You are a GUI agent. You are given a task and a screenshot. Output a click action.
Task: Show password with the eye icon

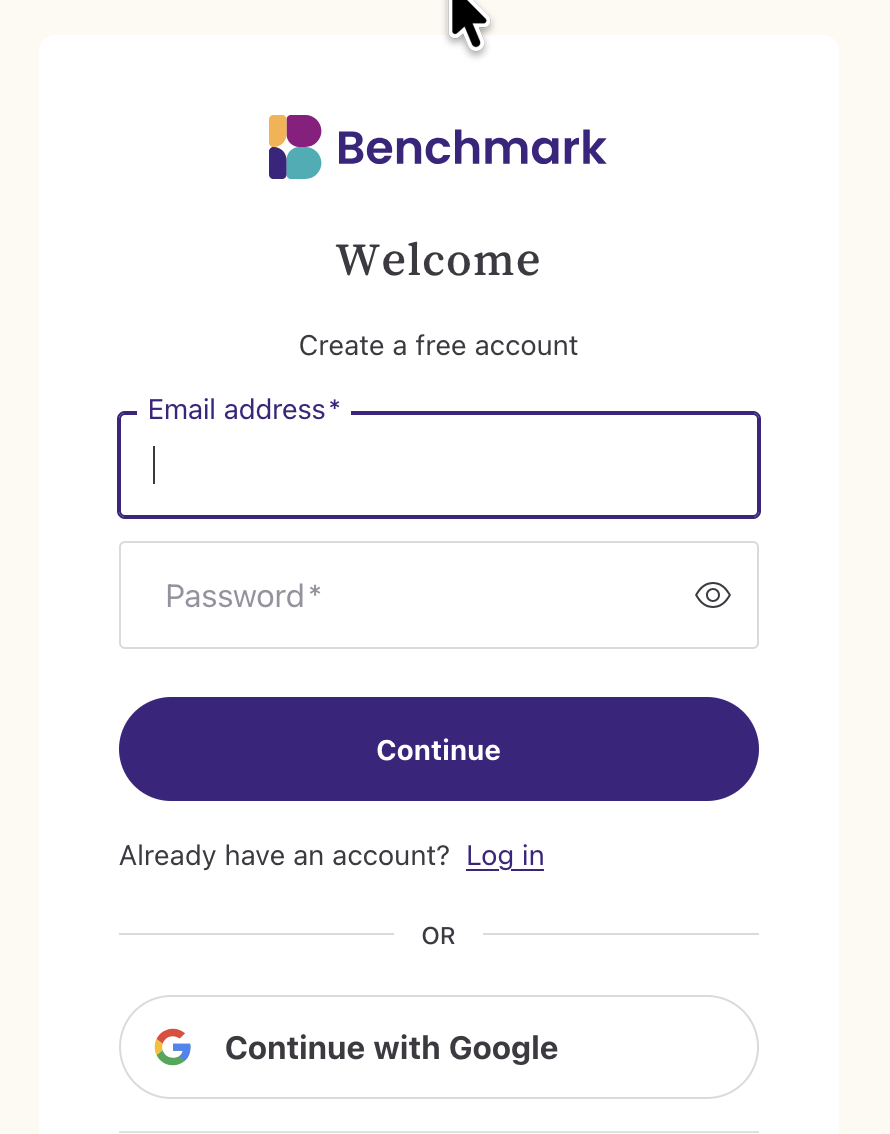(x=712, y=596)
